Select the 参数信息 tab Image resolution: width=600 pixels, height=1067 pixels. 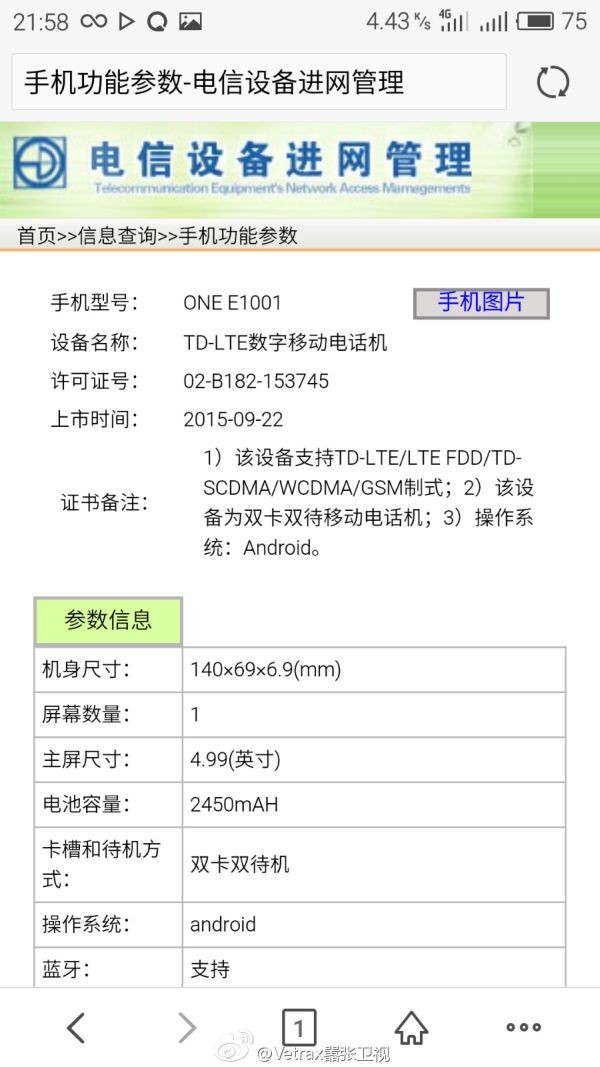pos(108,620)
